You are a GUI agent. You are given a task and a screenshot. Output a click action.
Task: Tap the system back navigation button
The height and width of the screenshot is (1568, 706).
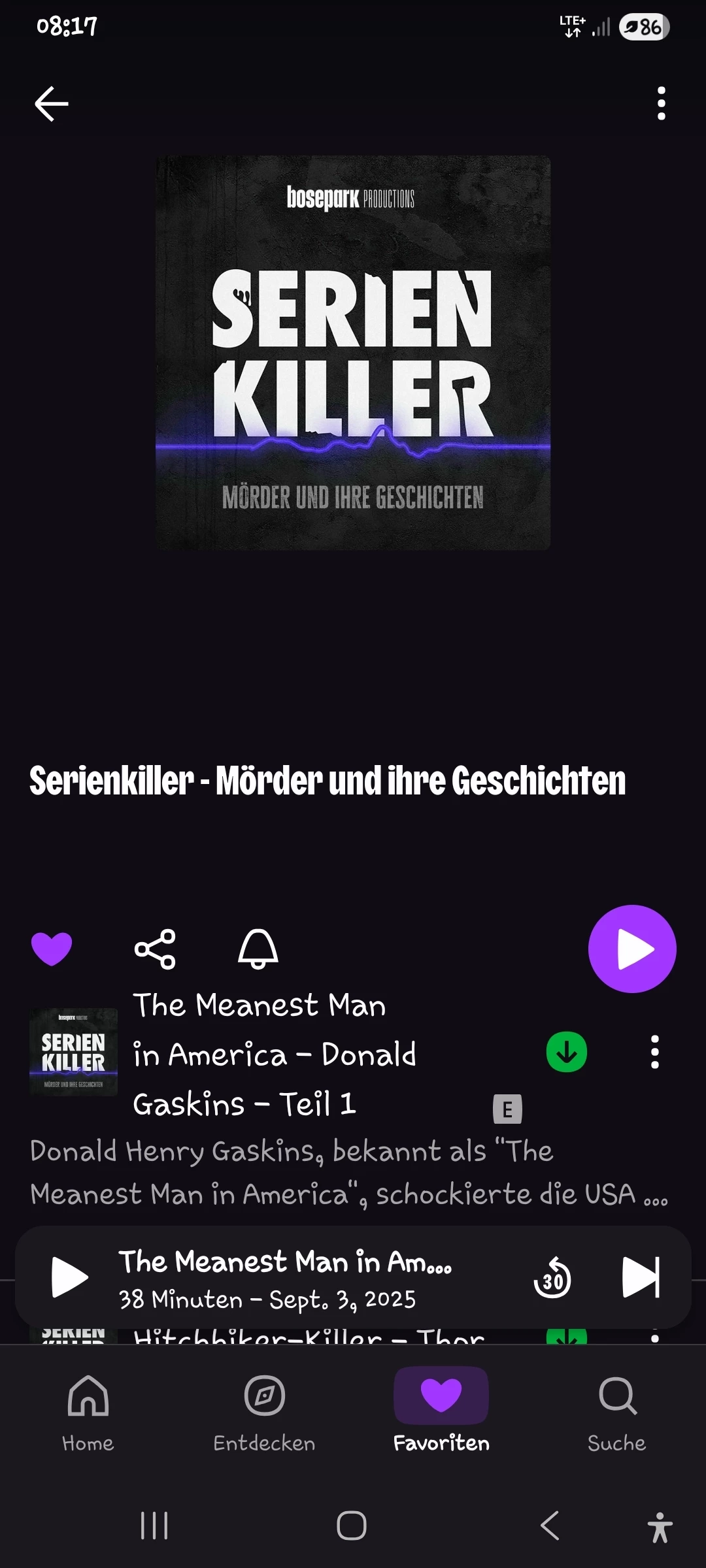coord(550,1526)
